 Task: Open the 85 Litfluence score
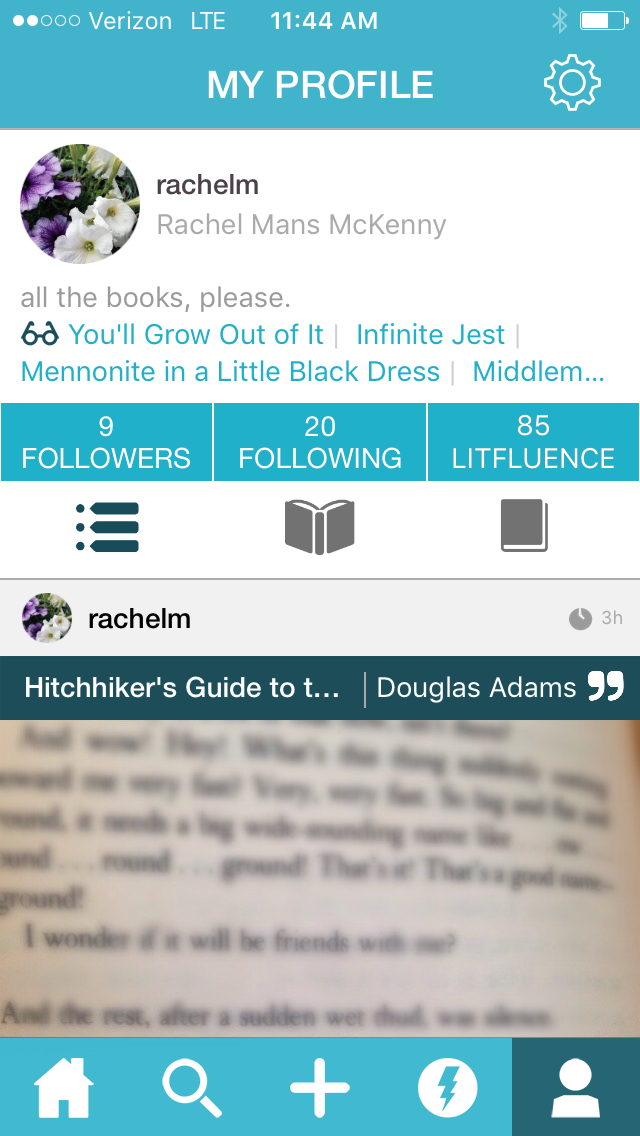click(x=533, y=442)
